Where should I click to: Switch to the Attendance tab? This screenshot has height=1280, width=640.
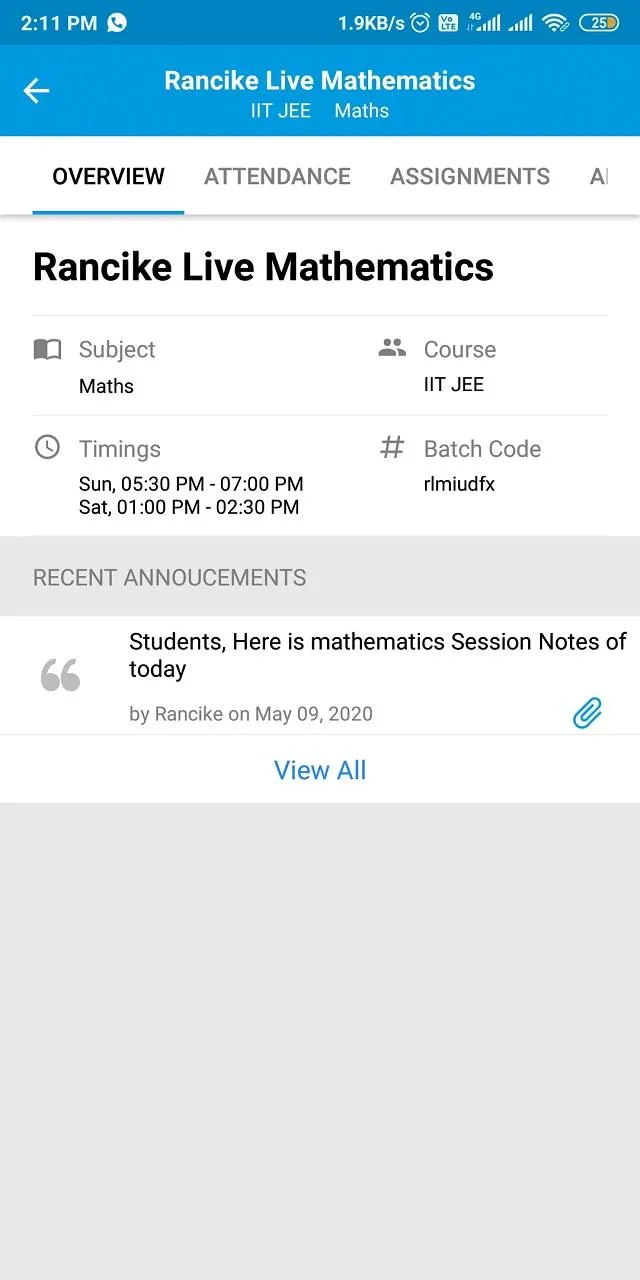[x=277, y=177]
